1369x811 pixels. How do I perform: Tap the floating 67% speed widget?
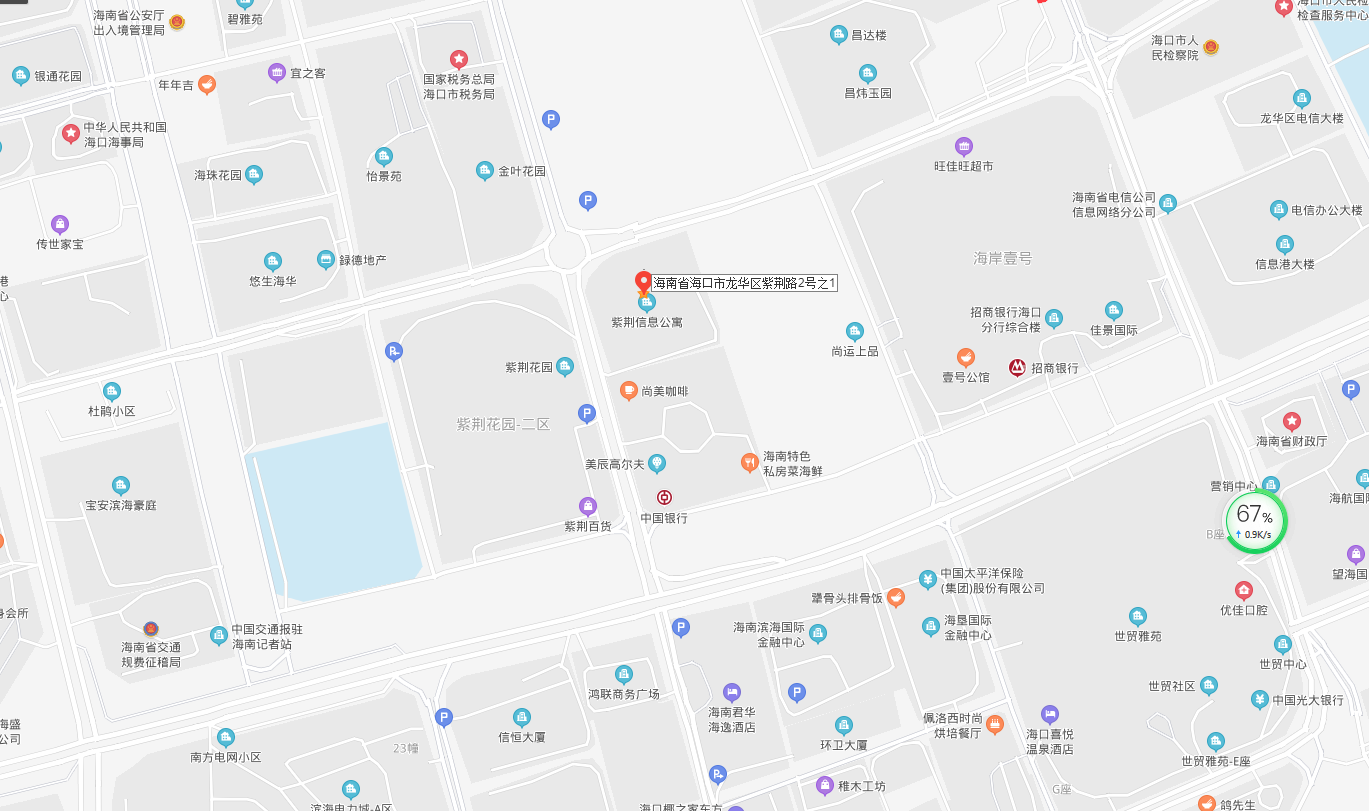click(x=1256, y=521)
